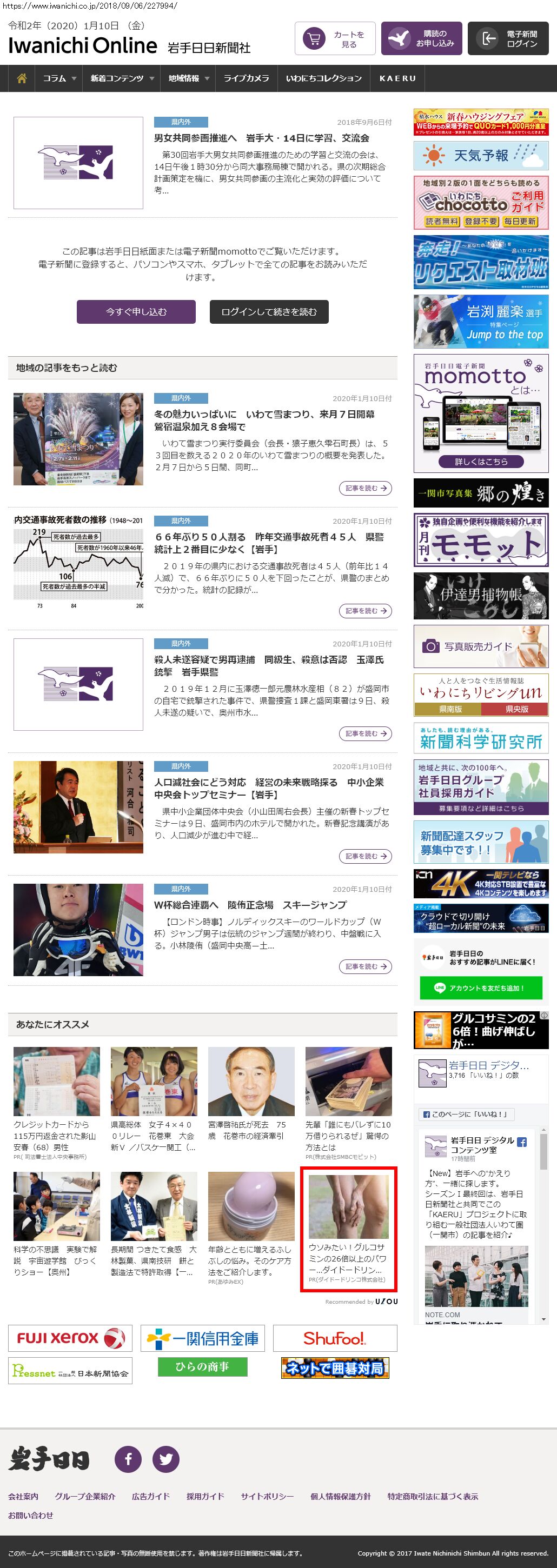Open the カートを見る cart button
This screenshot has height=1568, width=557.
pos(335,39)
